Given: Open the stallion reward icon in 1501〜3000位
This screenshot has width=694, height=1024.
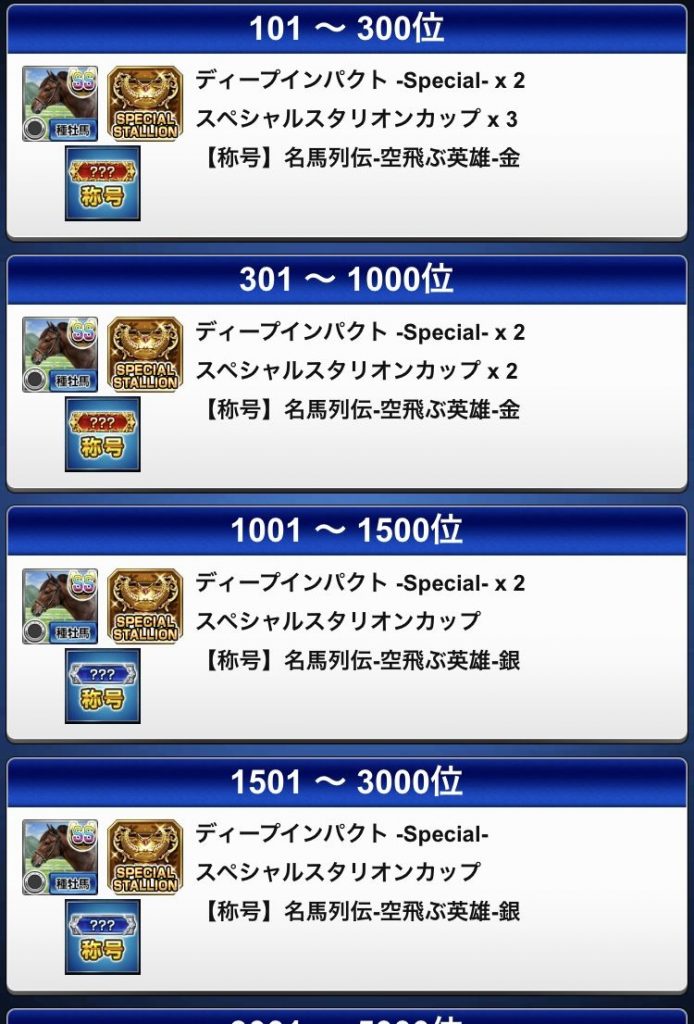Looking at the screenshot, I should 60,857.
